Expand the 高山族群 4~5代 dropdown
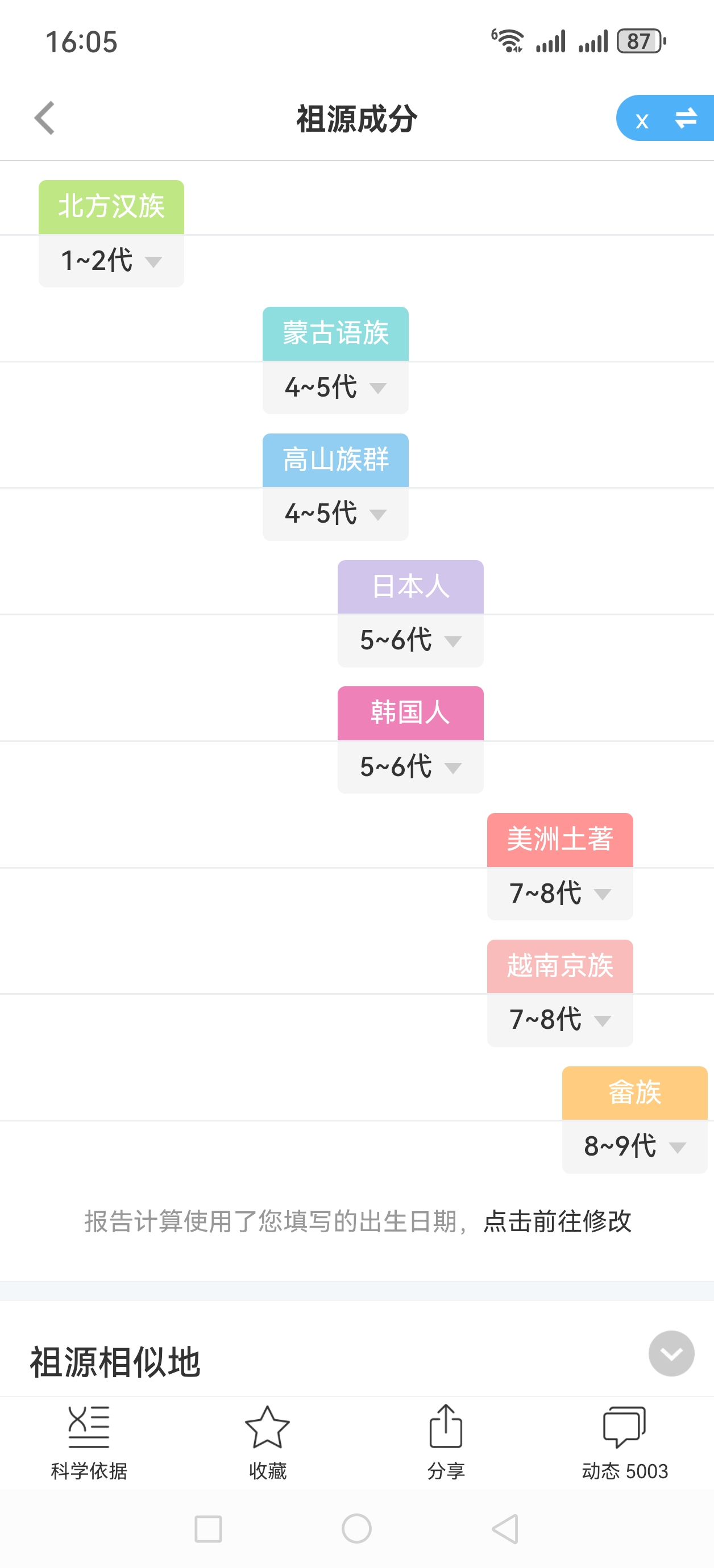This screenshot has height=1568, width=714. tap(335, 514)
